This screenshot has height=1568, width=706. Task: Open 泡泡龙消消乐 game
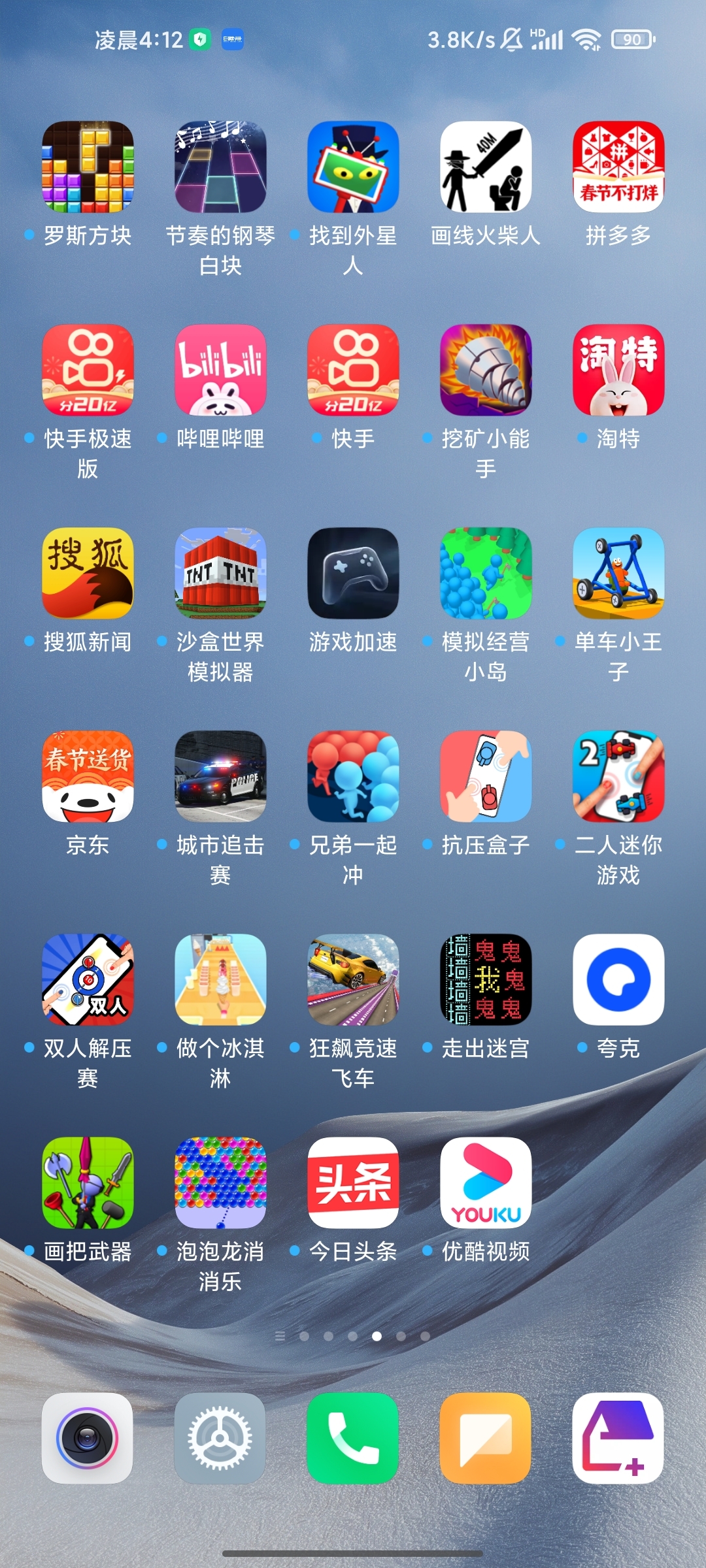[x=220, y=1183]
